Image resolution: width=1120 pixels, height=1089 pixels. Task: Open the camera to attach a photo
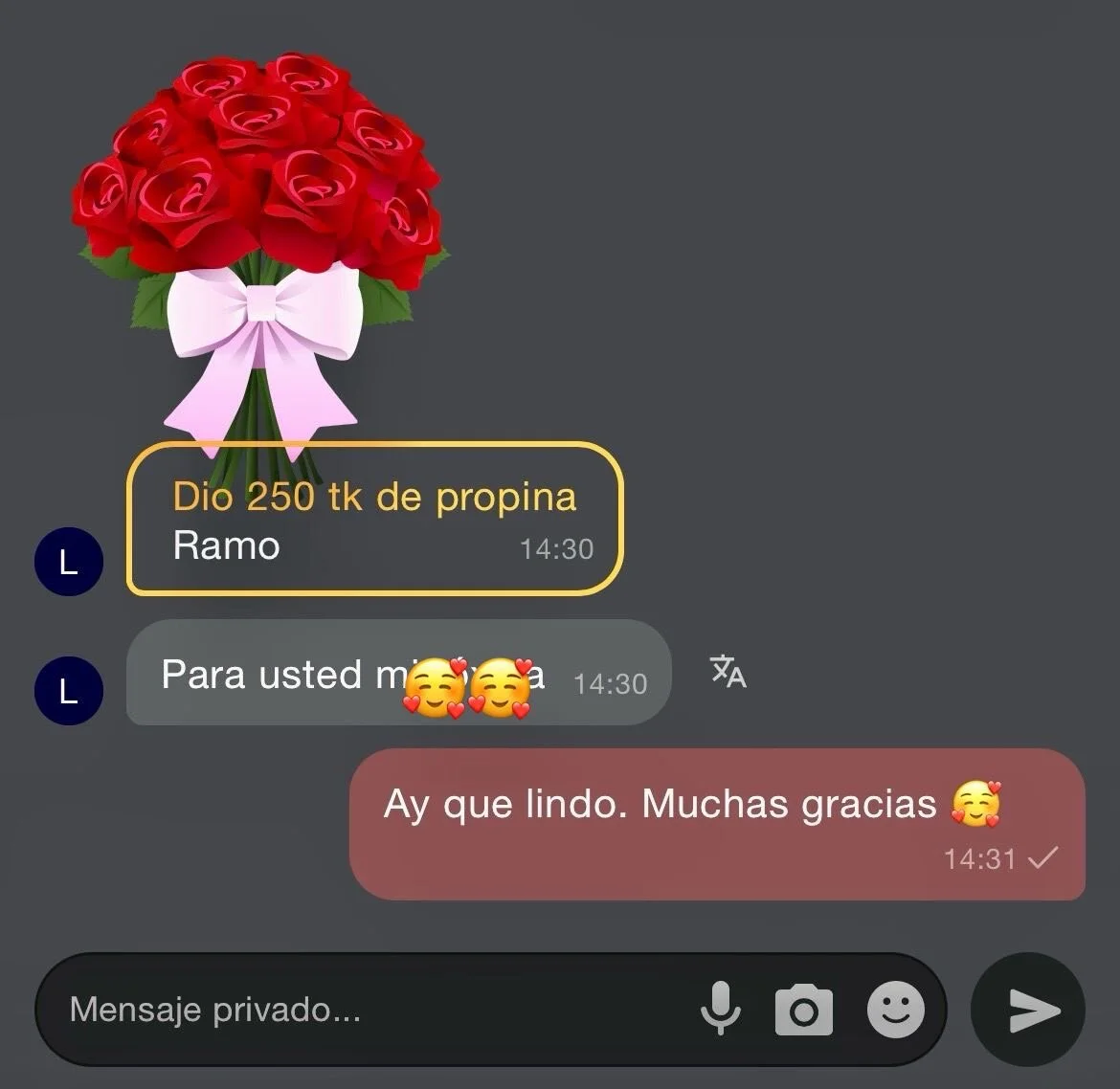tap(803, 1010)
